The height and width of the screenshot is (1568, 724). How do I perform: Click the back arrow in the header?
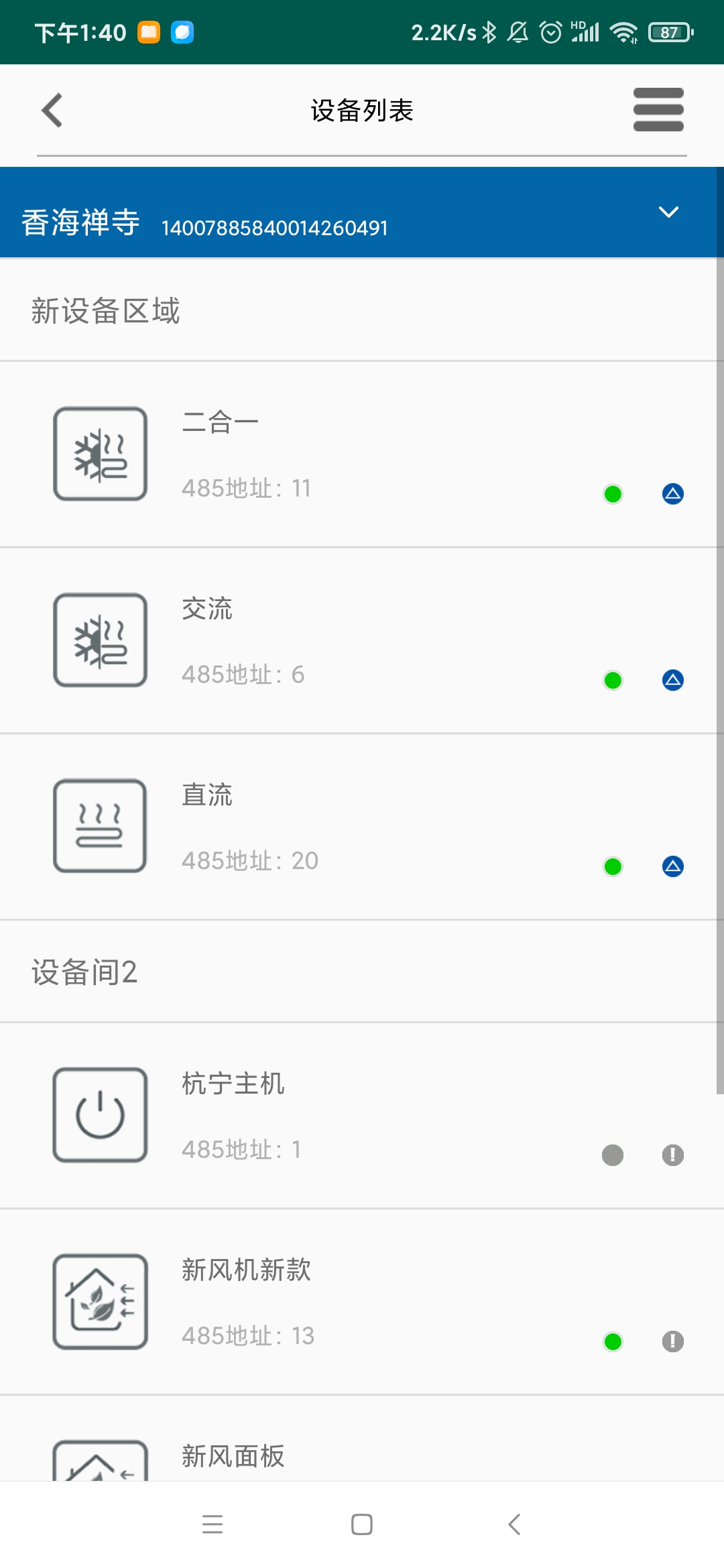coord(52,111)
